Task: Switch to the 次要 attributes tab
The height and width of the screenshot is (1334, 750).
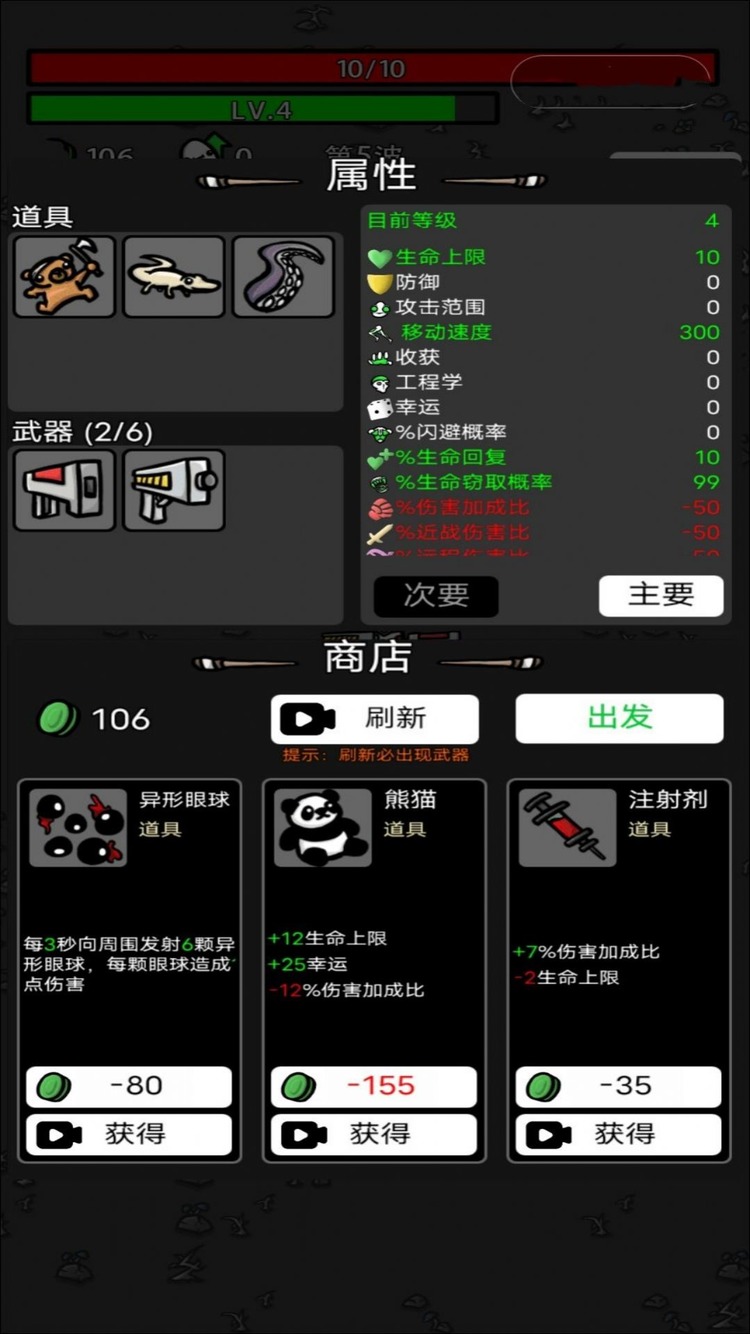Action: (436, 596)
